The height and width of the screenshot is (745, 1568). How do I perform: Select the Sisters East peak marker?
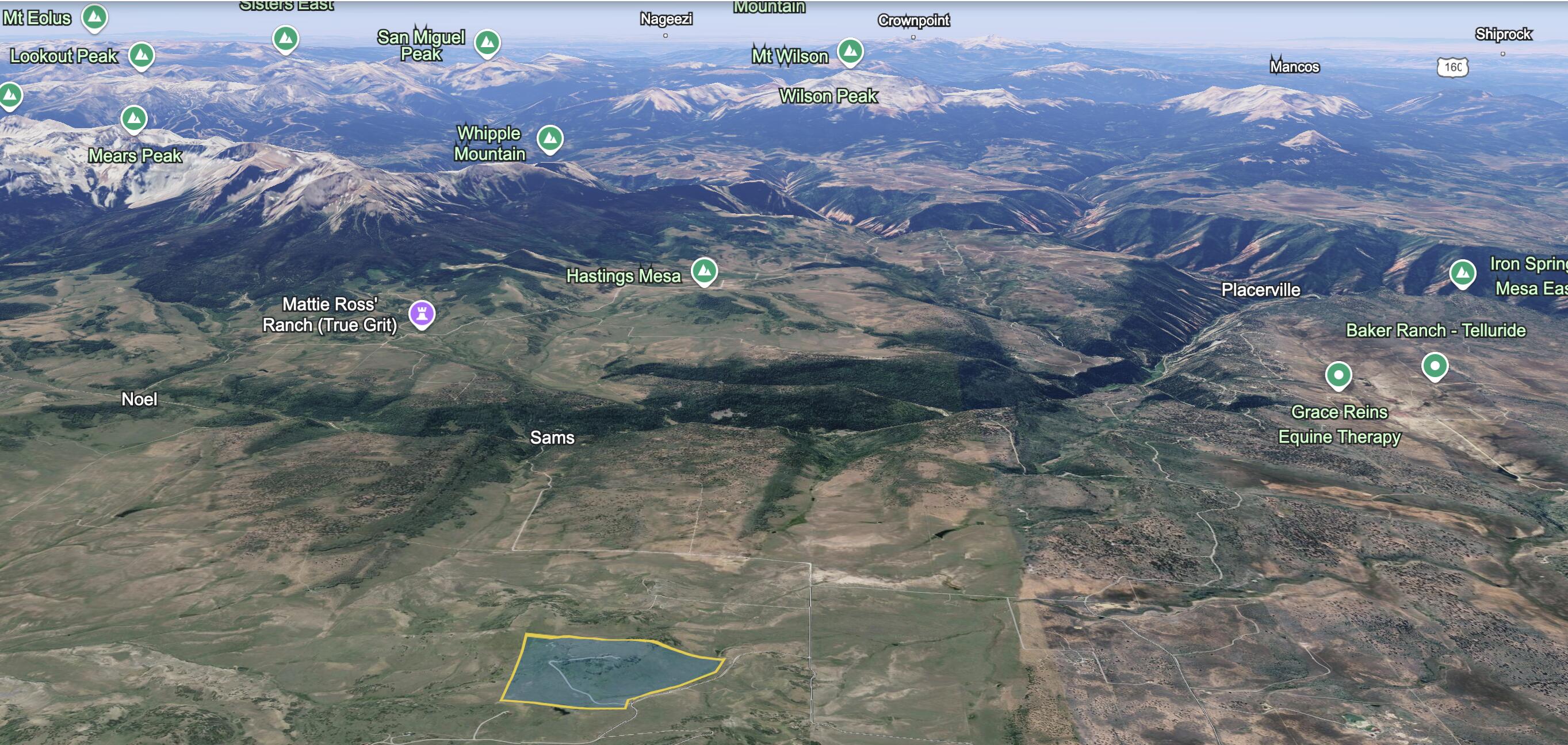coord(285,39)
